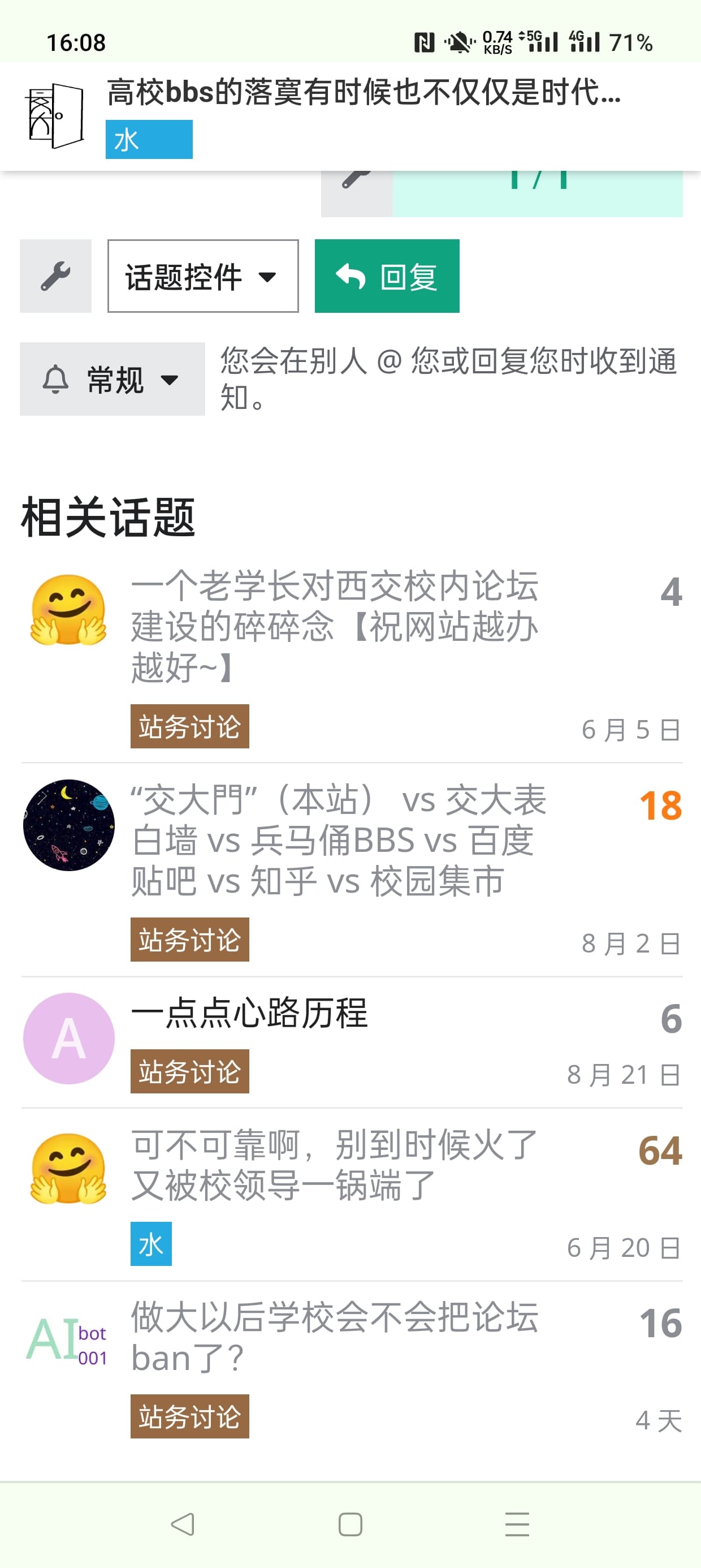Open 站务讨论 tag under 一点点心路历程

click(x=189, y=1071)
